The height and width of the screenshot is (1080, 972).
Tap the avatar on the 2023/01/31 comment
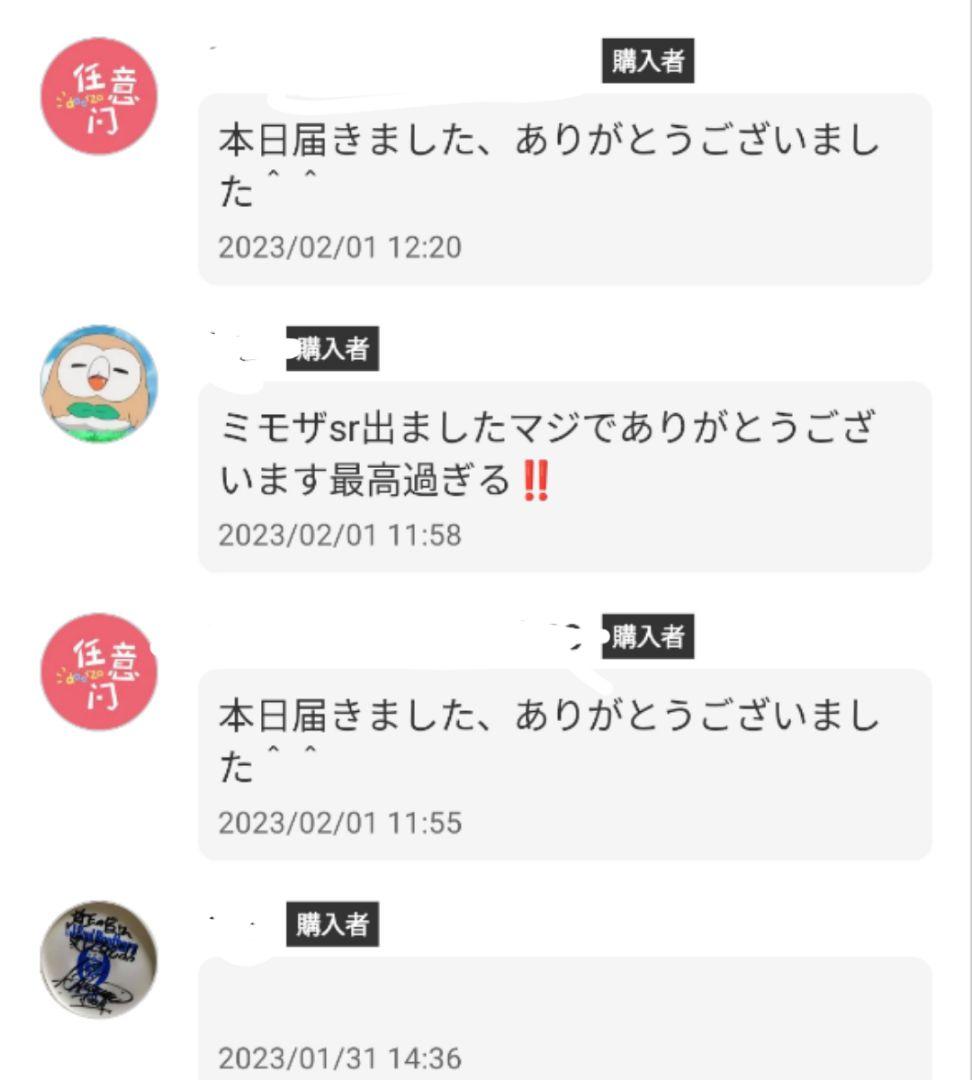99,959
